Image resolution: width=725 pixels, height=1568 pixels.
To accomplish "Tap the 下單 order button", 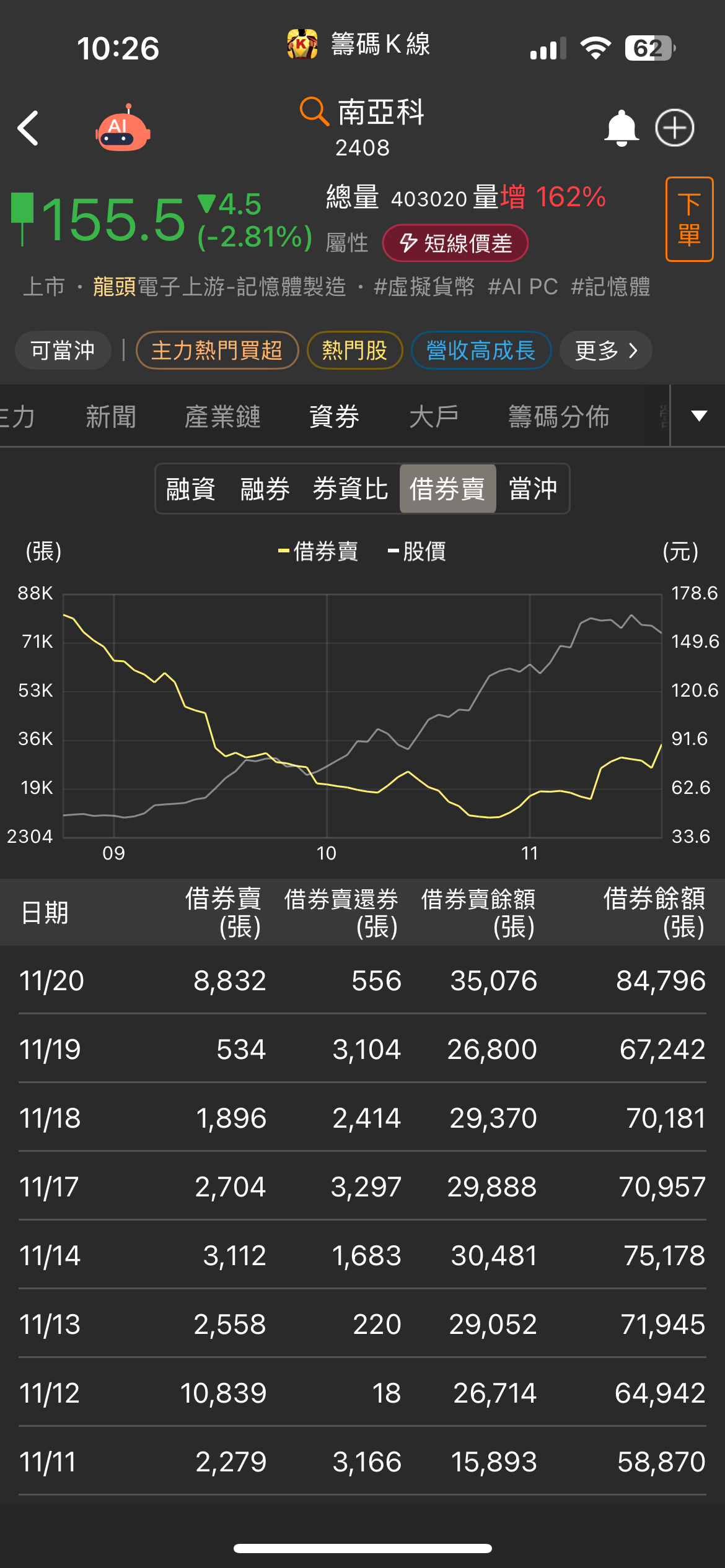I will pyautogui.click(x=689, y=219).
